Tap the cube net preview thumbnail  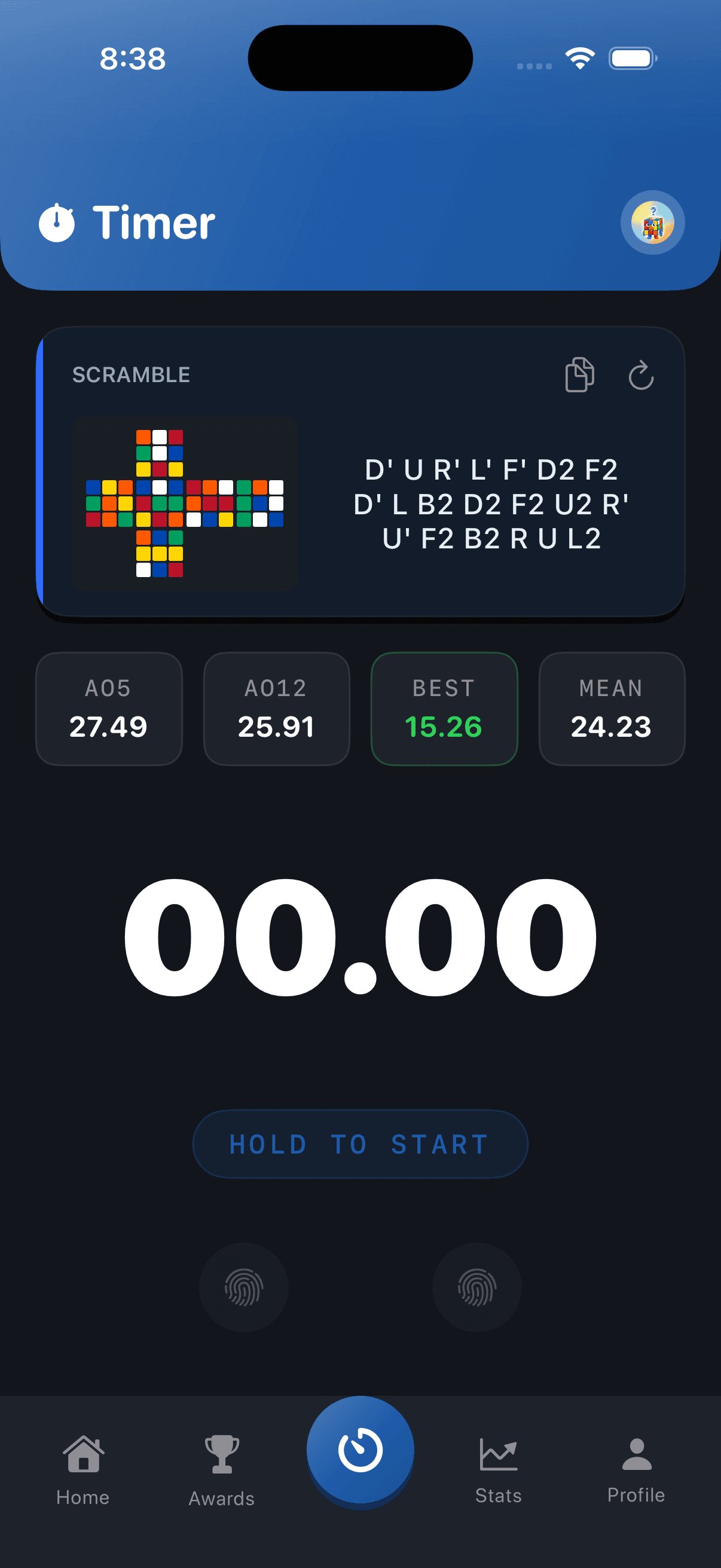[x=185, y=504]
